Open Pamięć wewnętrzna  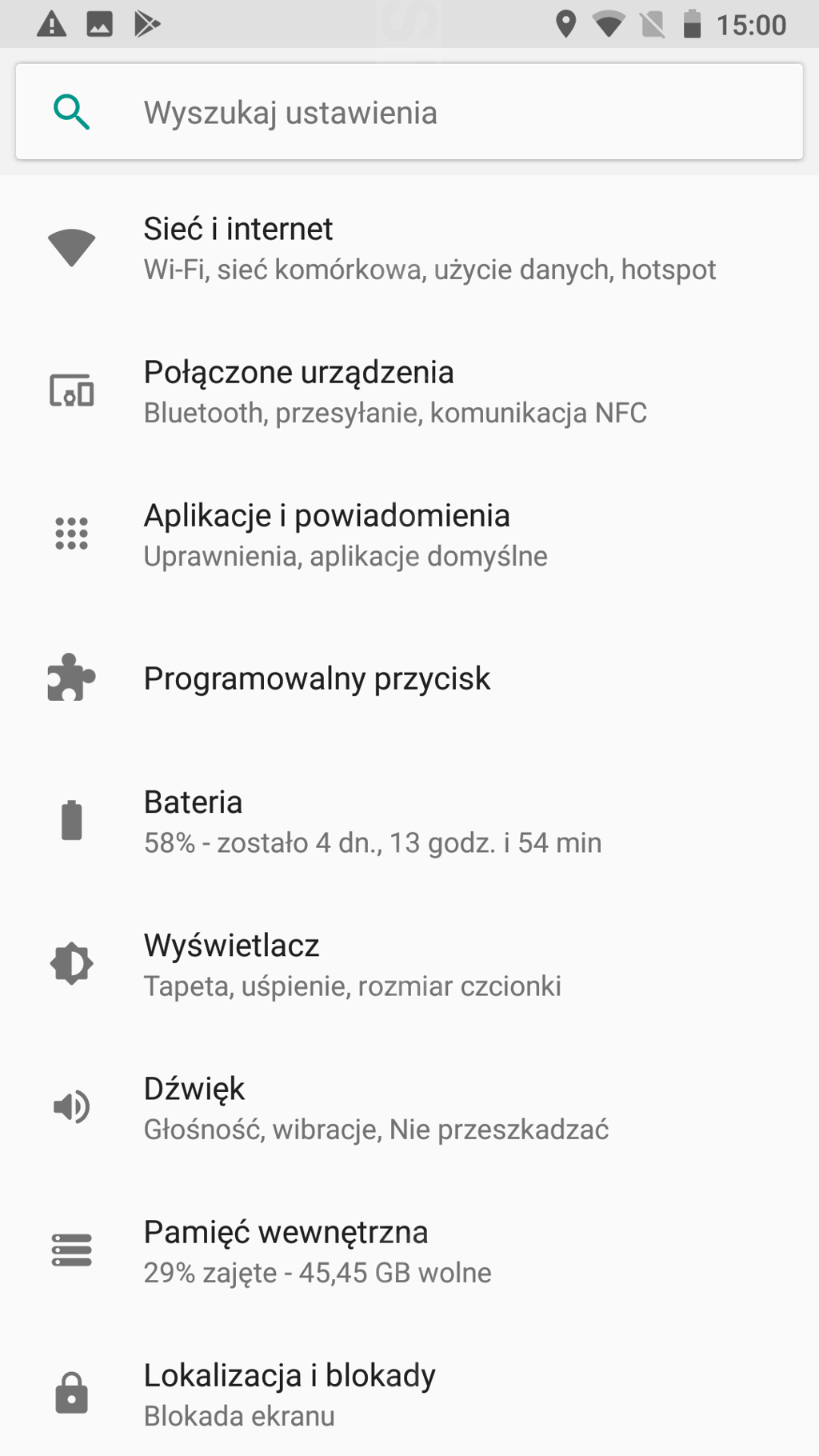[x=409, y=1251]
